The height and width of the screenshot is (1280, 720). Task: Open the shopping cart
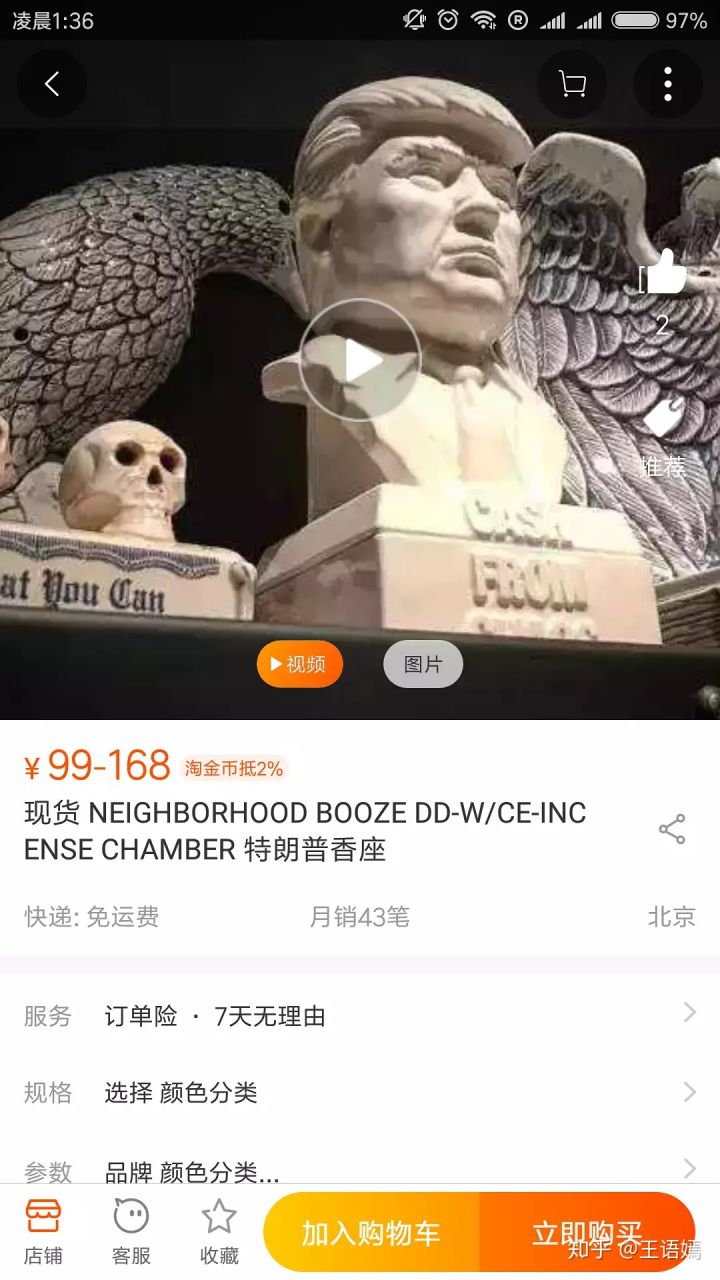[x=572, y=84]
